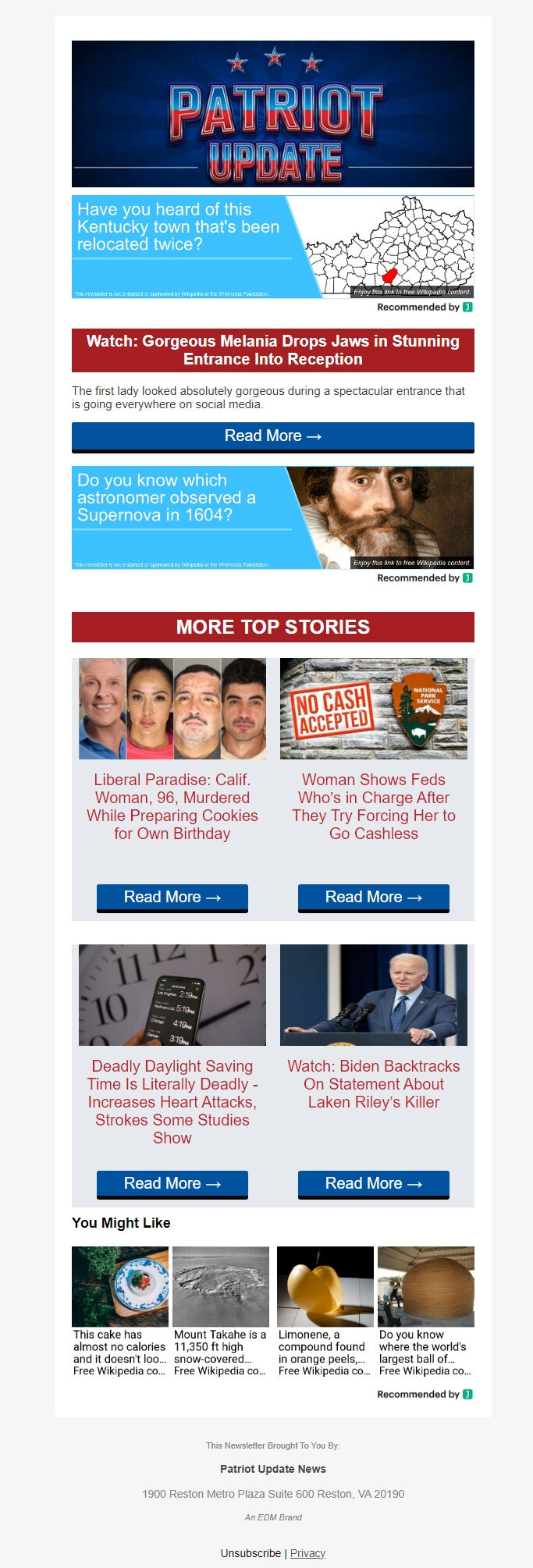Open the Kentucky town relocated twice banner
533x1568 pixels.
pyautogui.click(x=272, y=247)
